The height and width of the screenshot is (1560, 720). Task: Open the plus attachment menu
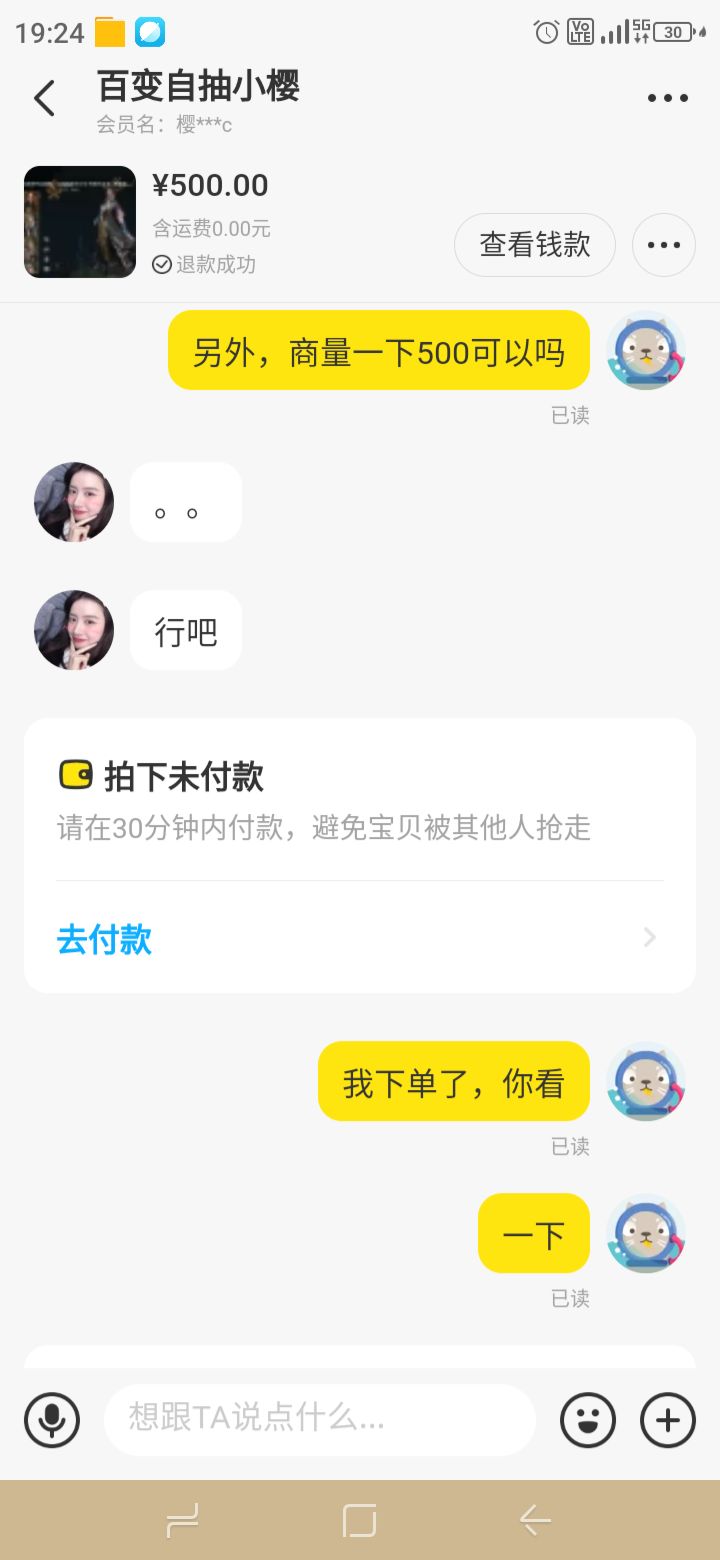point(667,1419)
